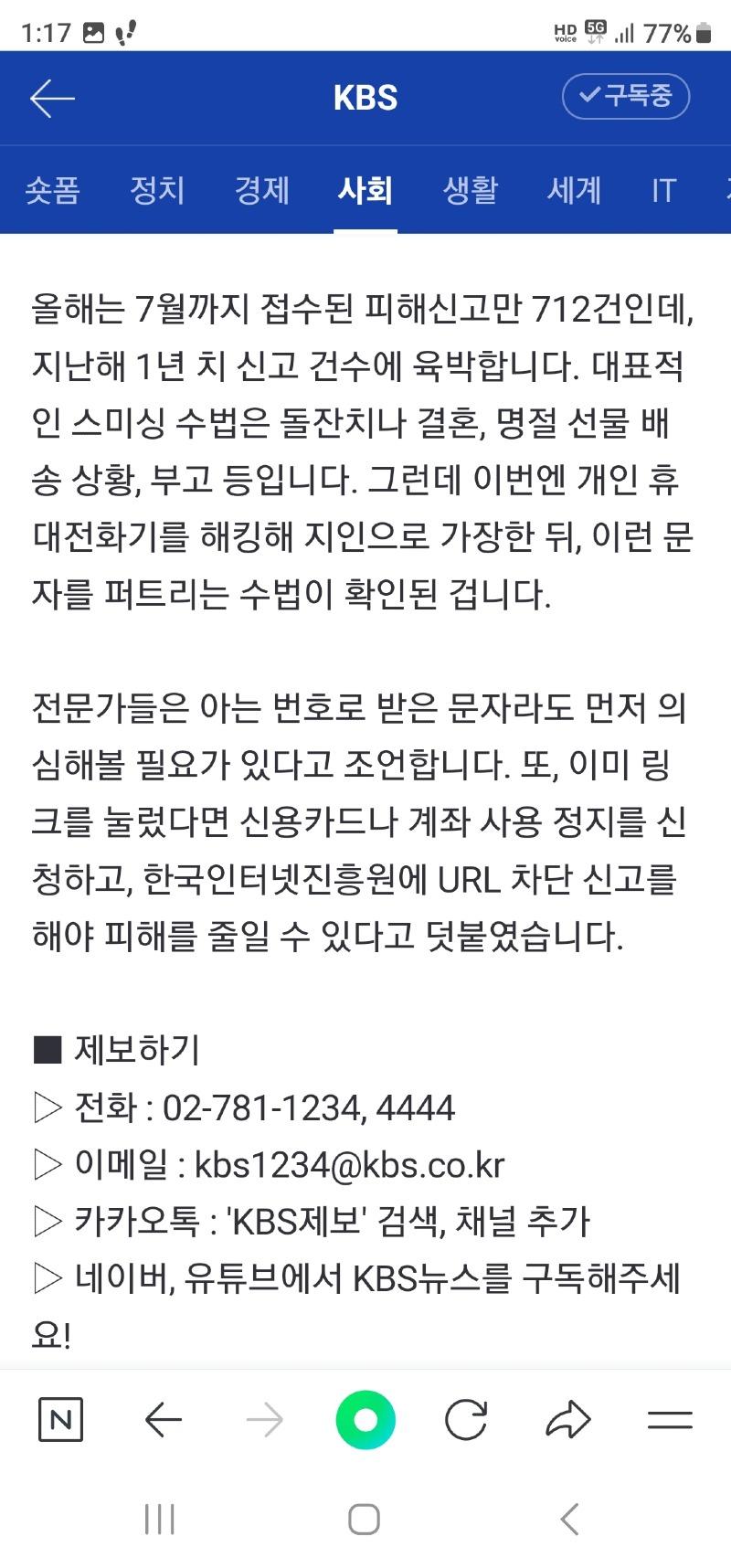Viewport: 731px width, 1568px height.
Task: Open the 생활 tab
Action: pyautogui.click(x=471, y=189)
